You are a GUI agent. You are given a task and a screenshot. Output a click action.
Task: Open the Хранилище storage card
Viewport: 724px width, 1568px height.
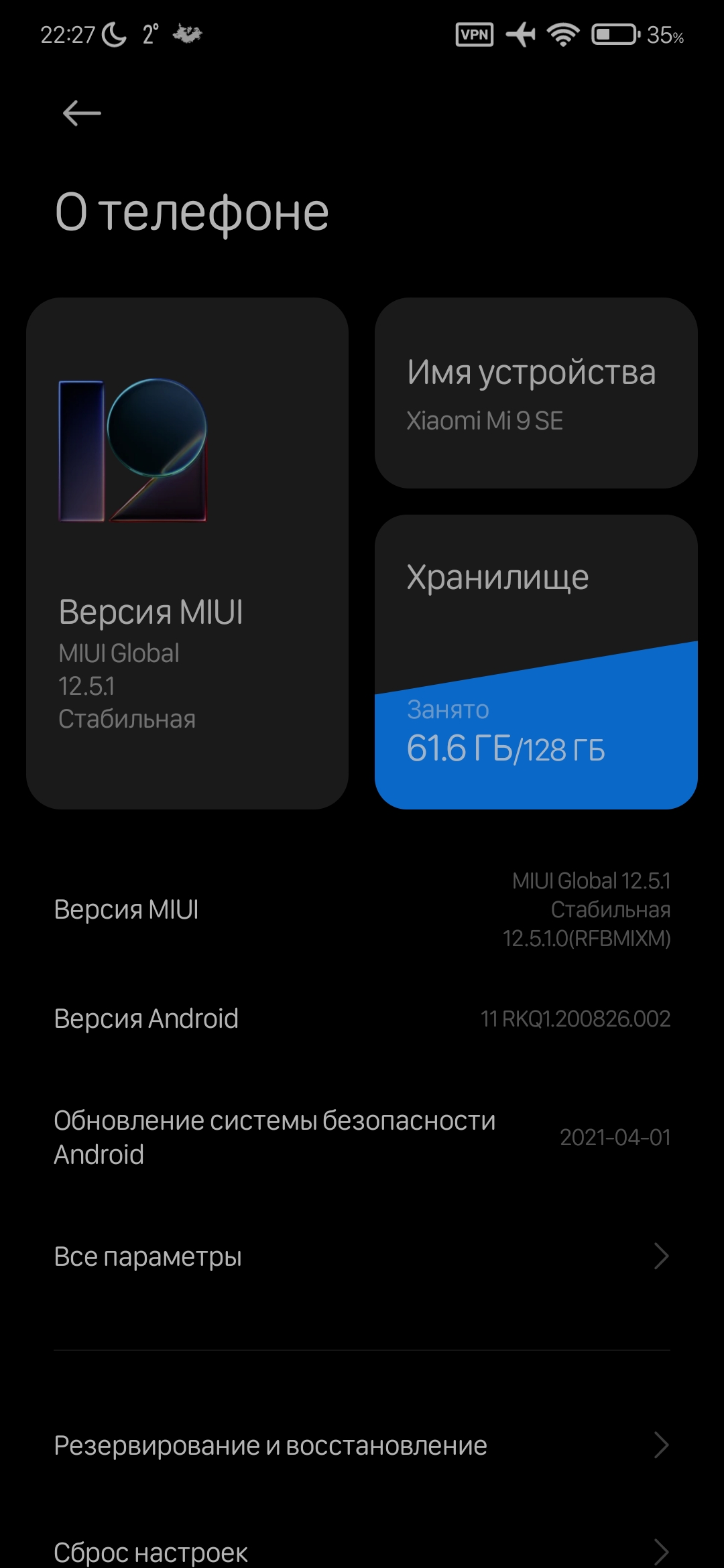click(536, 662)
